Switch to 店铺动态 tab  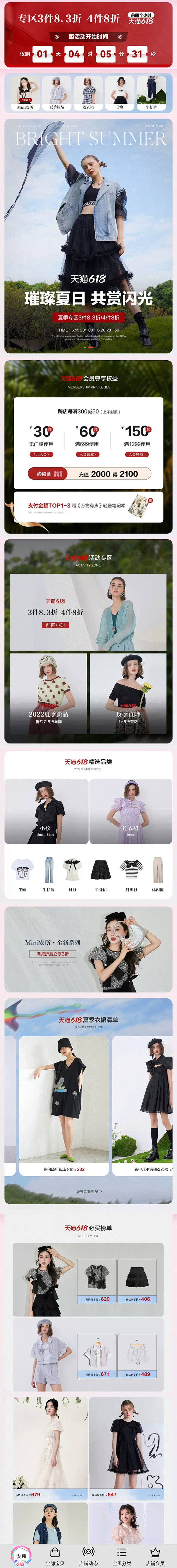click(x=89, y=1554)
